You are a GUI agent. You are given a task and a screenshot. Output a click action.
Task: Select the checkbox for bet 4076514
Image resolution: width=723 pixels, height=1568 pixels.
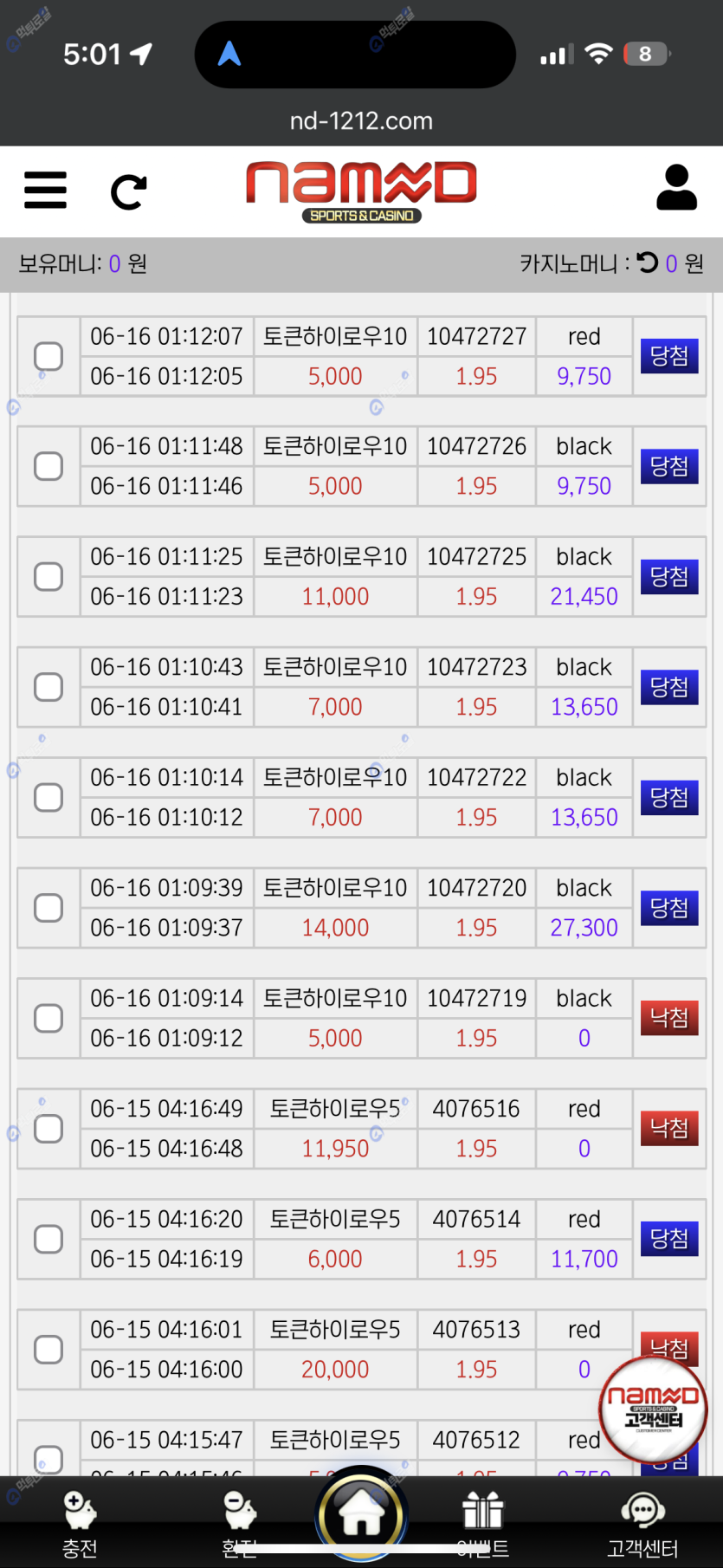click(x=48, y=1239)
